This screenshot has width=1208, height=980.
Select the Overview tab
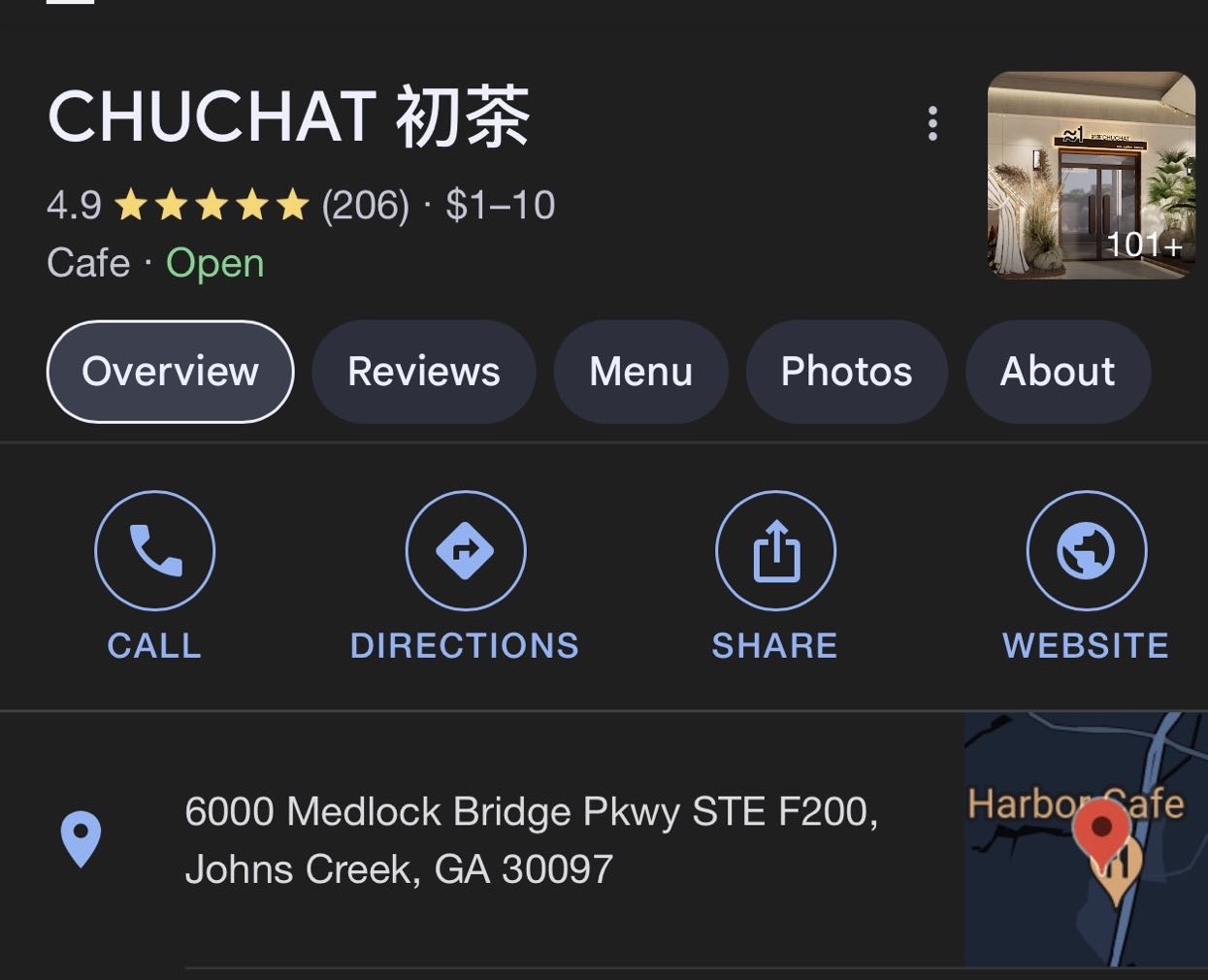tap(170, 372)
